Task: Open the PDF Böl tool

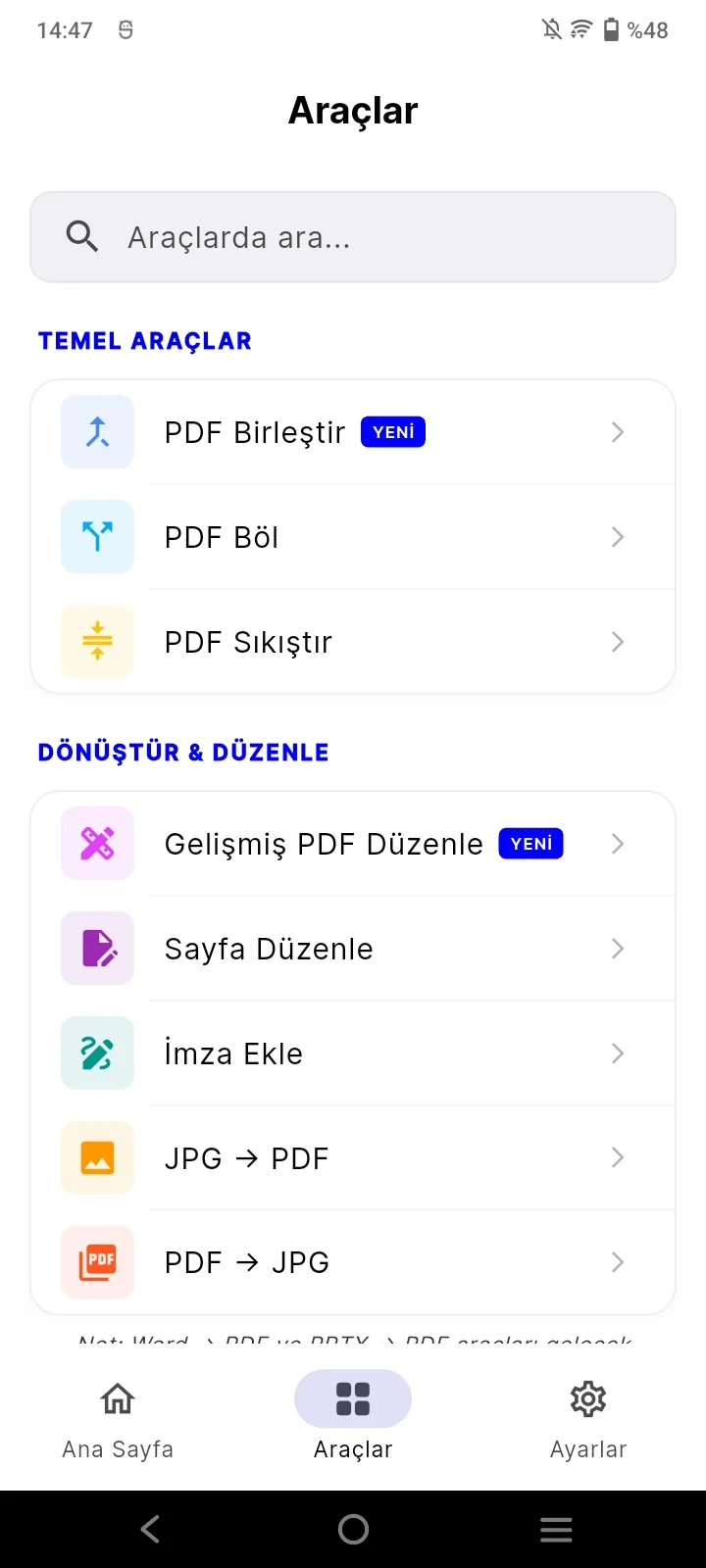Action: click(353, 536)
